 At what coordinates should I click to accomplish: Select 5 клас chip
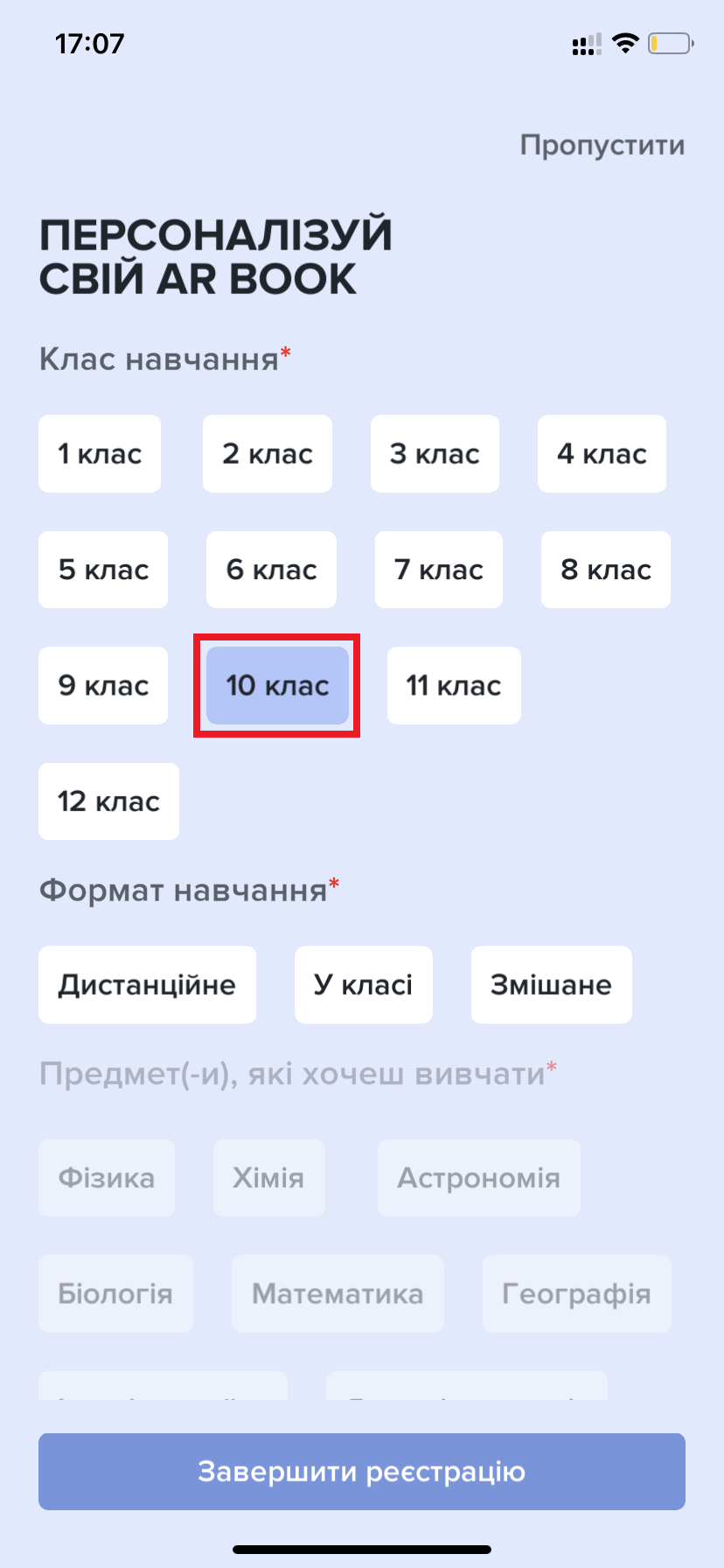103,570
